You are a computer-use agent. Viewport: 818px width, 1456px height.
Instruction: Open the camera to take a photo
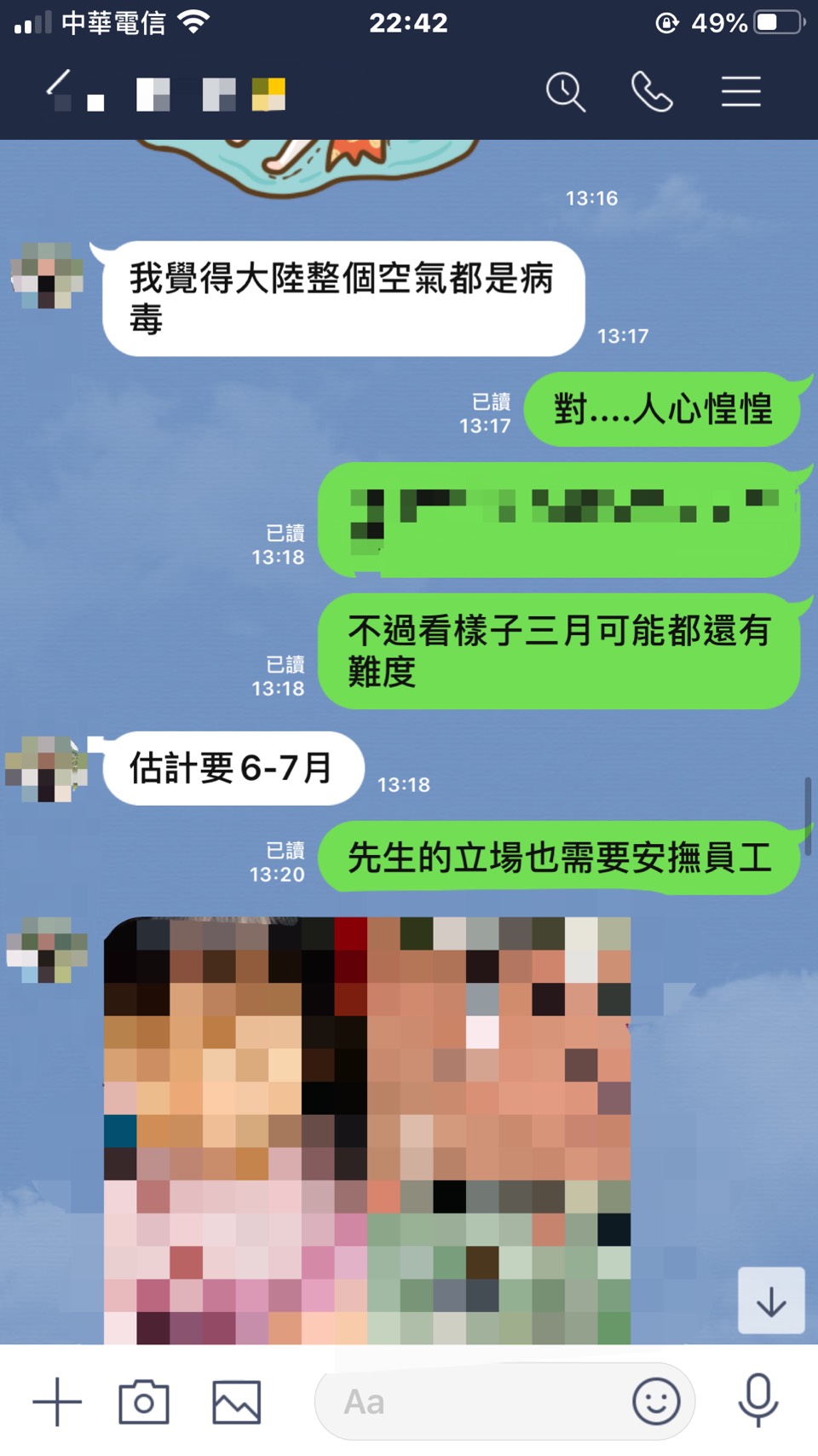click(144, 1401)
